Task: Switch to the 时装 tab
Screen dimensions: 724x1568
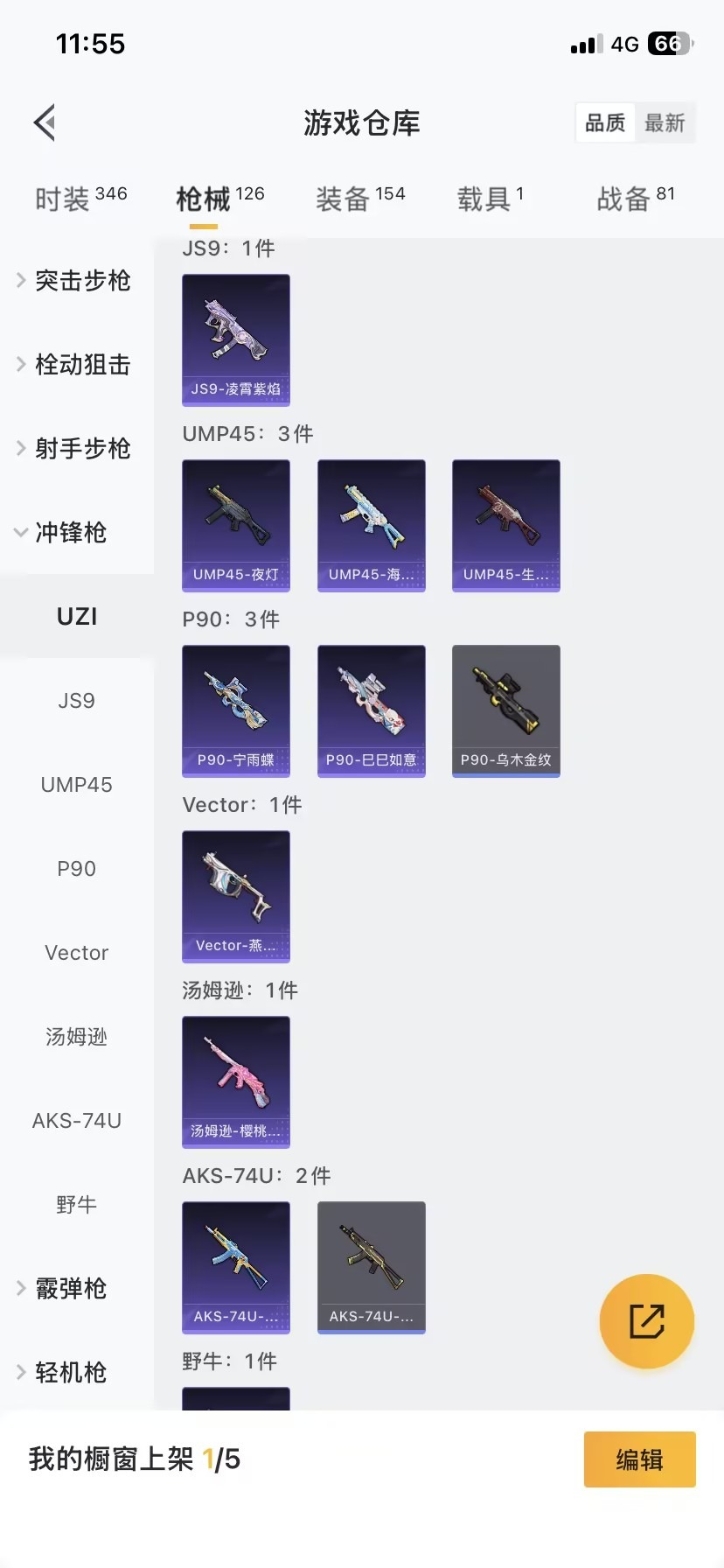Action: 80,199
